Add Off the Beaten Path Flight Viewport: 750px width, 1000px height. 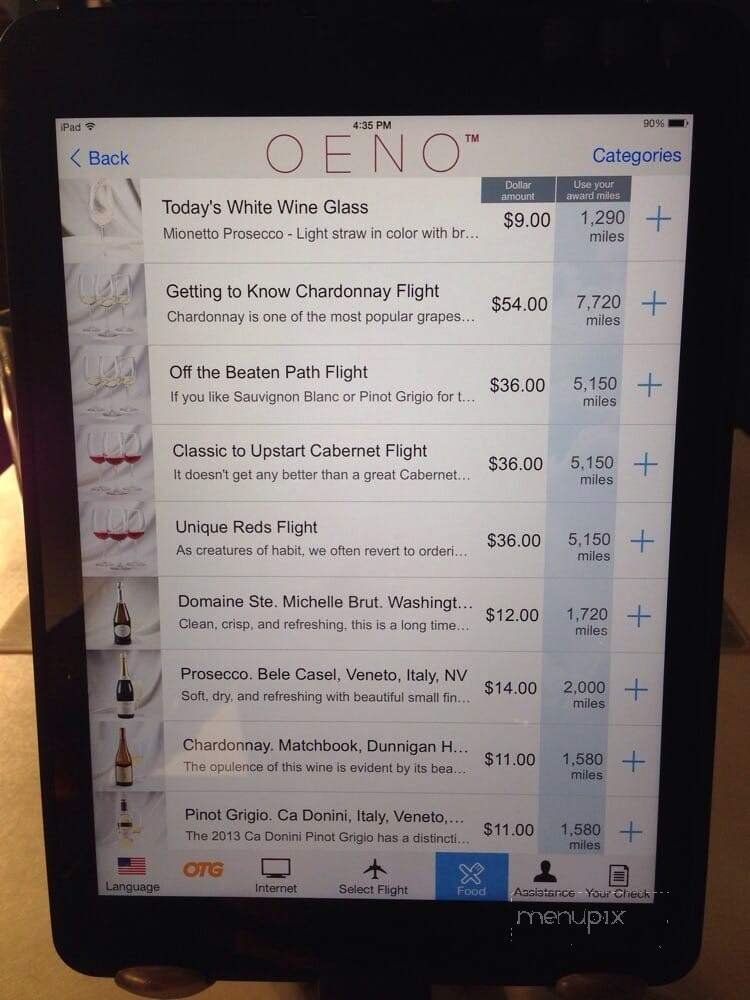click(650, 385)
